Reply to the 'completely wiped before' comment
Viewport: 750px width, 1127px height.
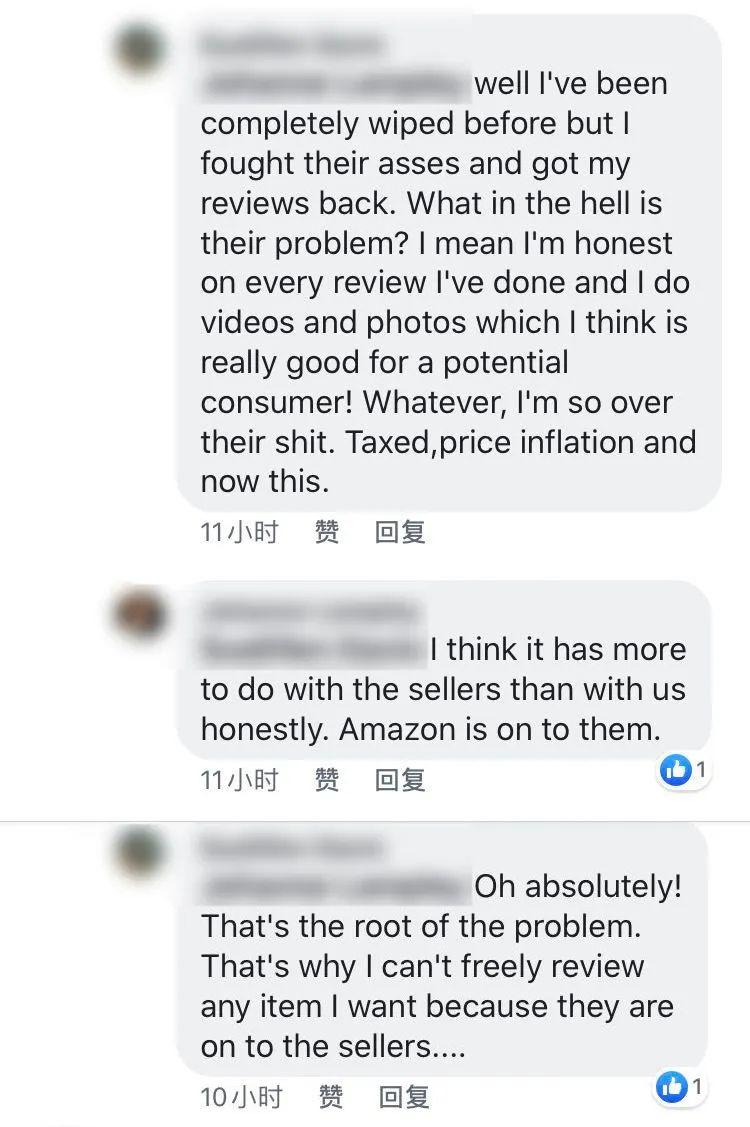(400, 532)
